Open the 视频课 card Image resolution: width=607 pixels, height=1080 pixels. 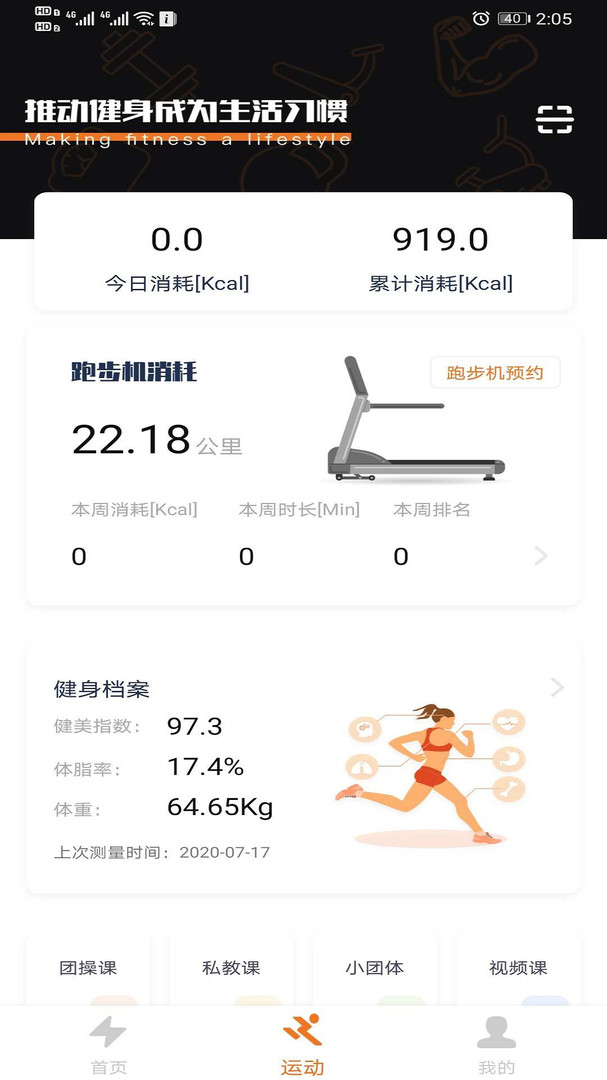click(518, 968)
